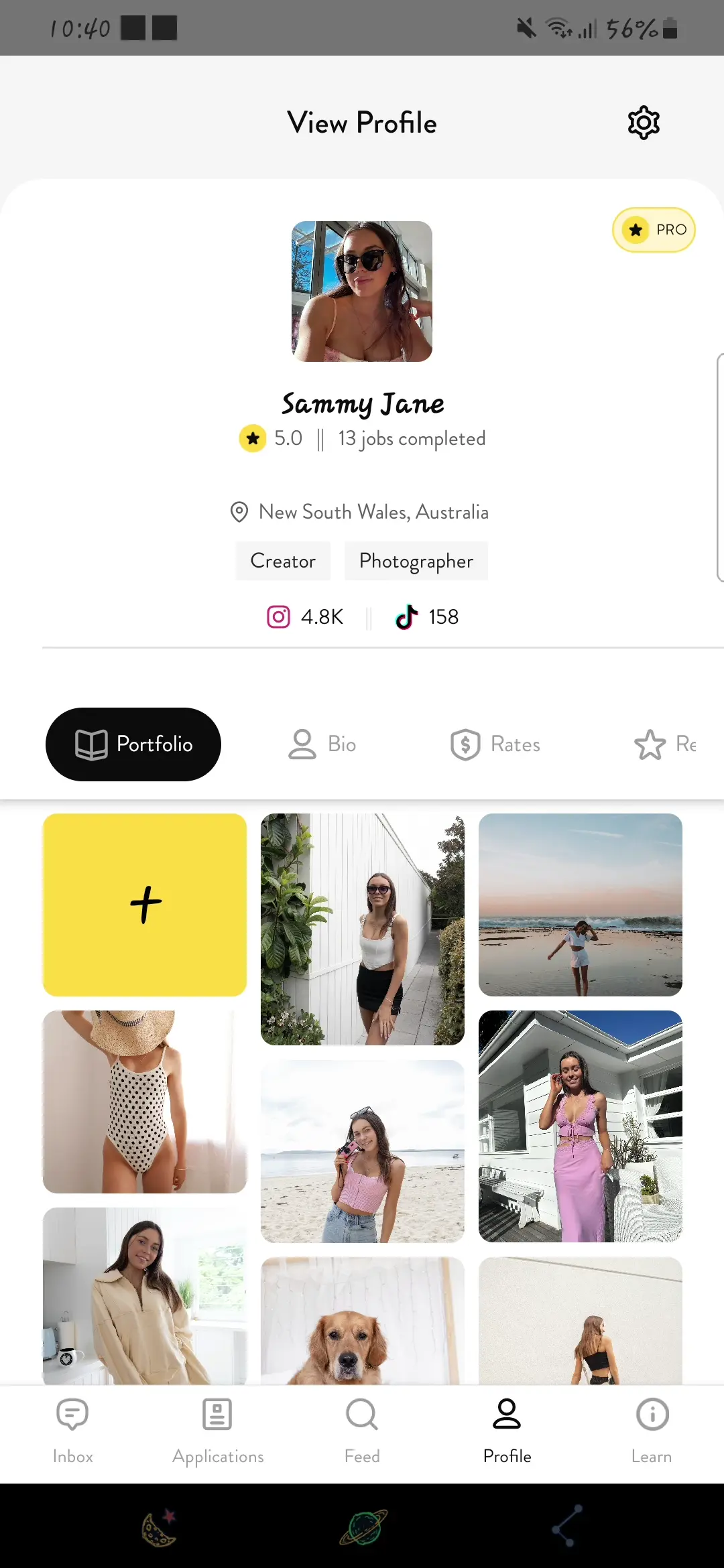
Task: Tap the PRO badge
Action: tap(654, 230)
